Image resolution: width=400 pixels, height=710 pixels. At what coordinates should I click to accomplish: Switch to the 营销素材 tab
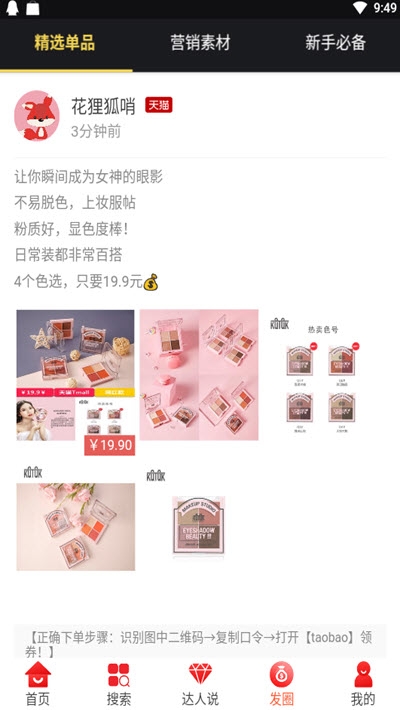tap(200, 43)
